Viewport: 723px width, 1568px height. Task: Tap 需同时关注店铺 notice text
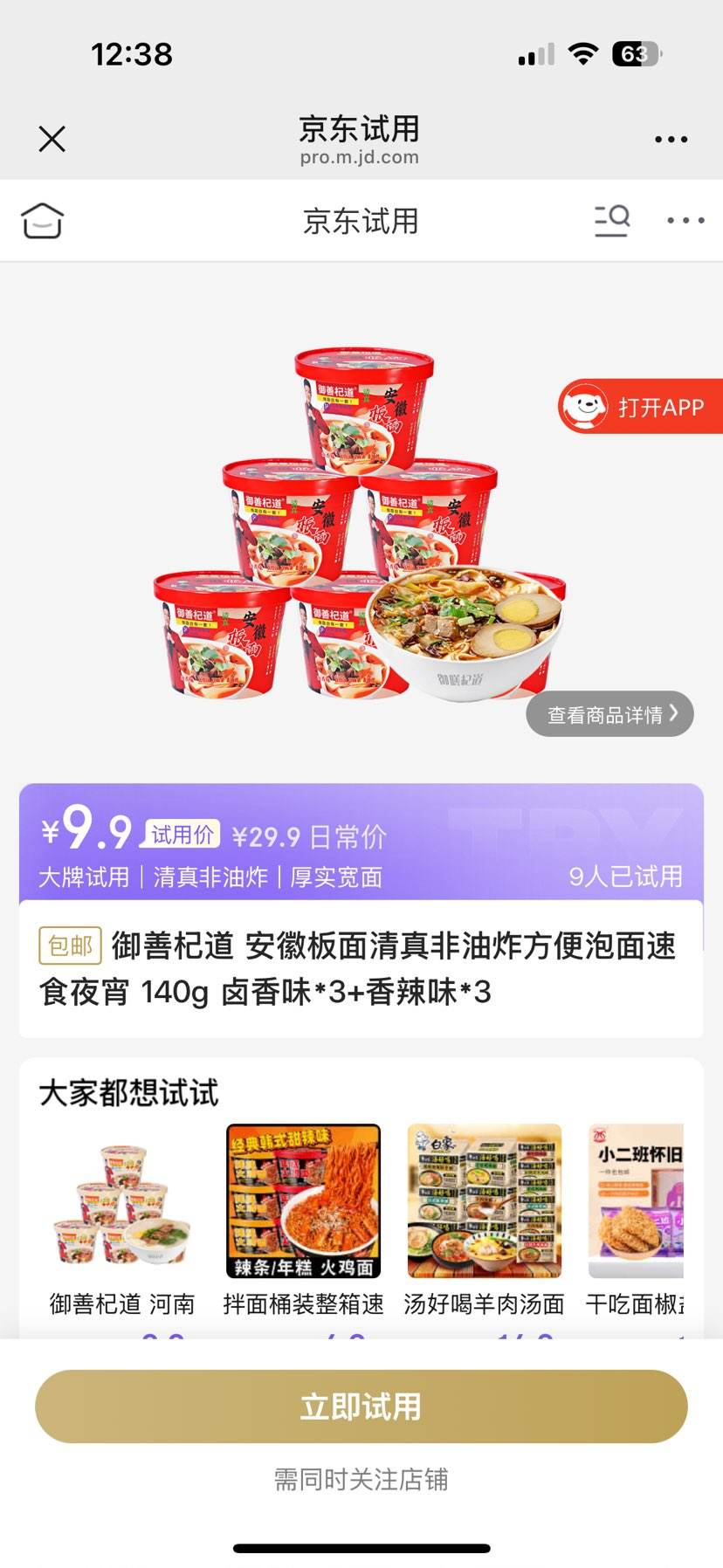[361, 1480]
